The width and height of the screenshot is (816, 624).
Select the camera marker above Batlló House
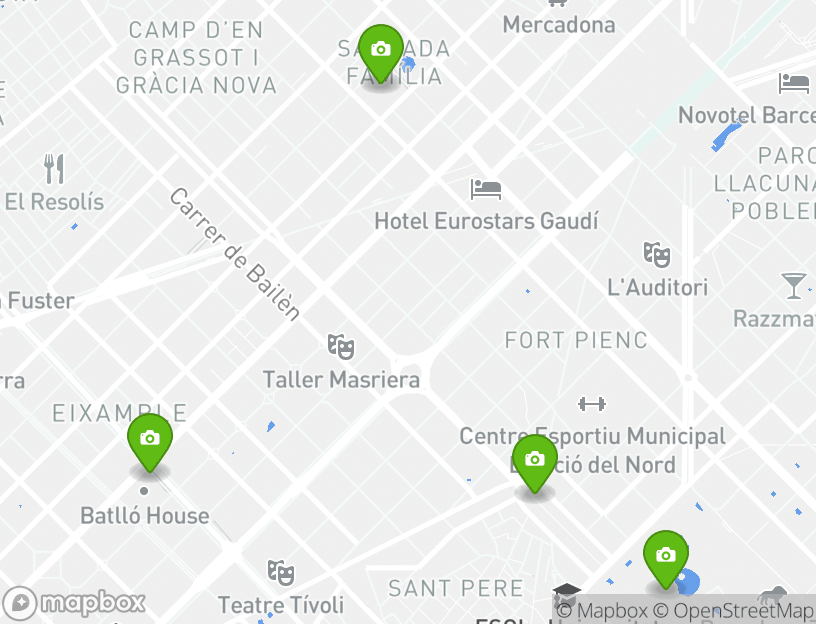click(150, 440)
